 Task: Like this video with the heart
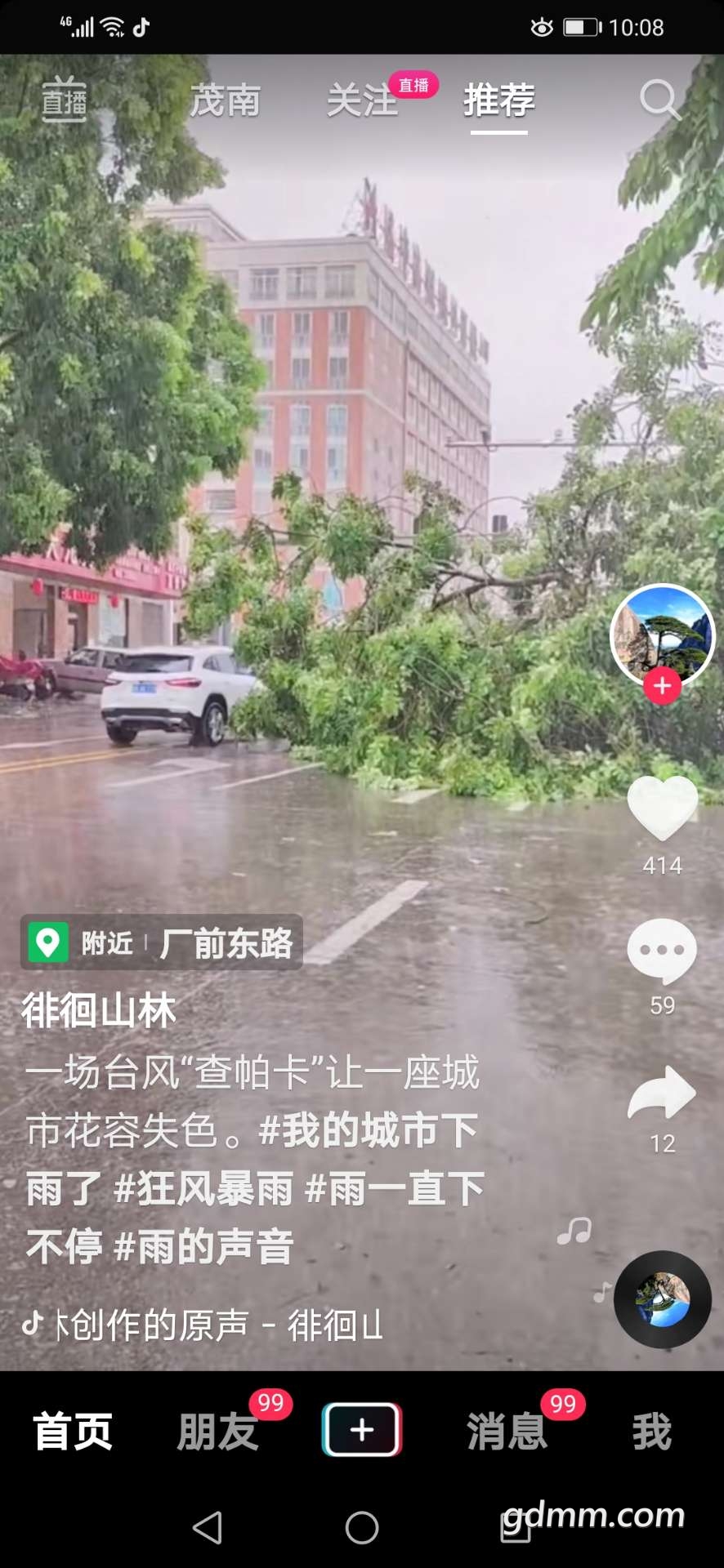pos(662,807)
